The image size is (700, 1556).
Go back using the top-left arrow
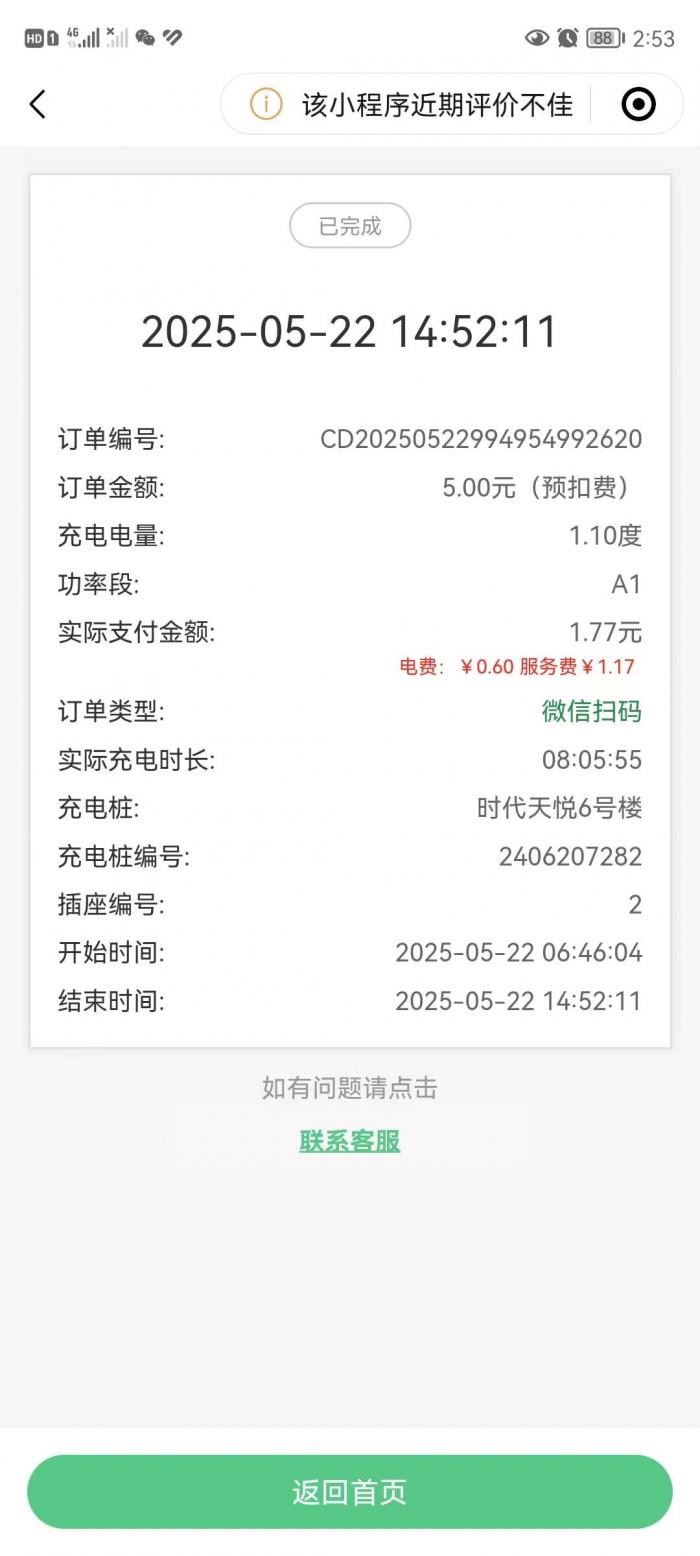(38, 104)
